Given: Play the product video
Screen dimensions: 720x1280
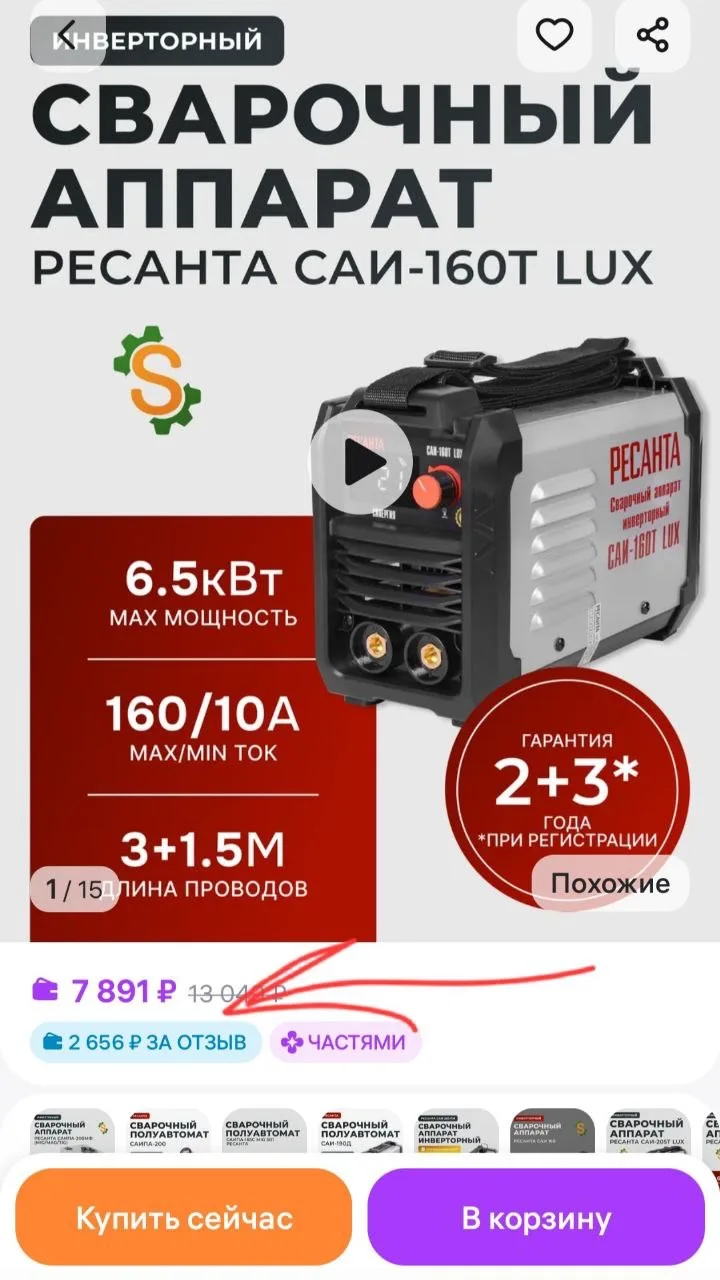Looking at the screenshot, I should pos(360,463).
